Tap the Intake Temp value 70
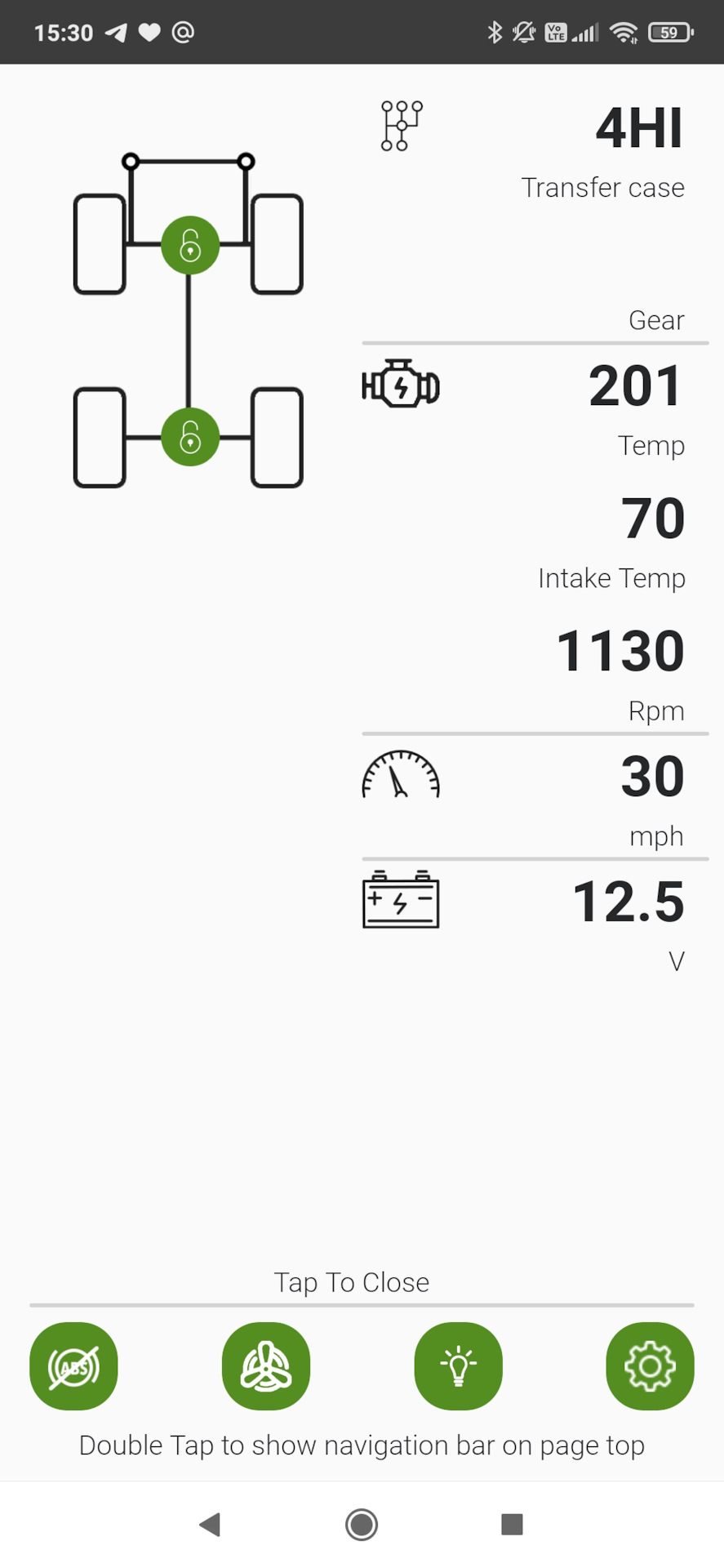 click(651, 516)
